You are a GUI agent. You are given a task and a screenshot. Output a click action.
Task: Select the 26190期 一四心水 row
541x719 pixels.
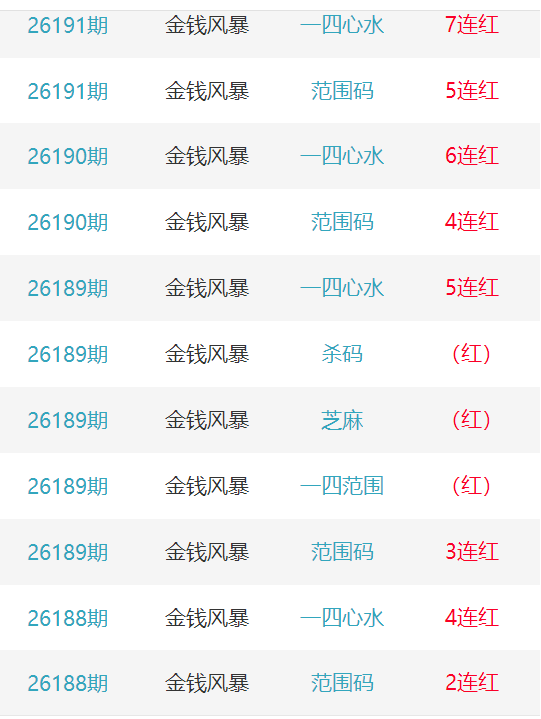pos(270,156)
